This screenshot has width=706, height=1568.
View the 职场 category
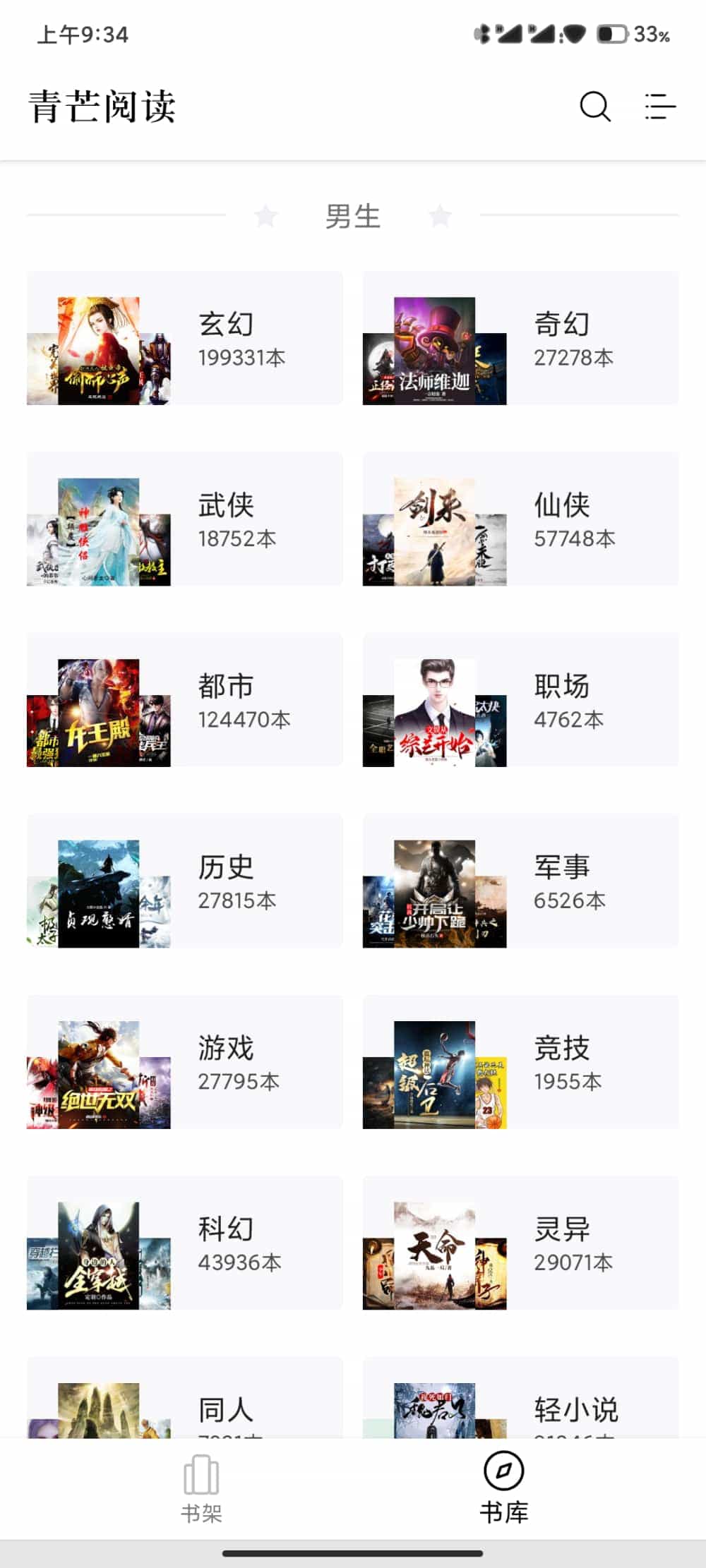tap(520, 700)
